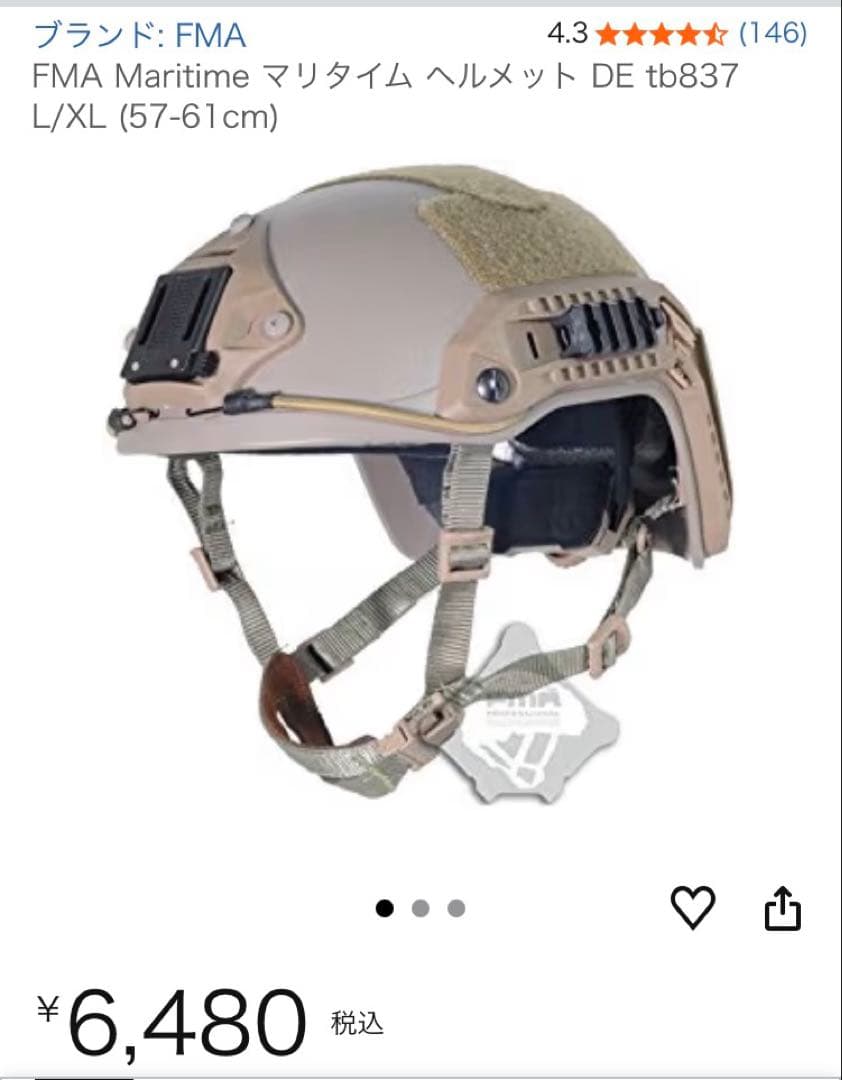Screen dimensions: 842x1080
Task: Open the 146 customer reviews
Action: click(772, 34)
